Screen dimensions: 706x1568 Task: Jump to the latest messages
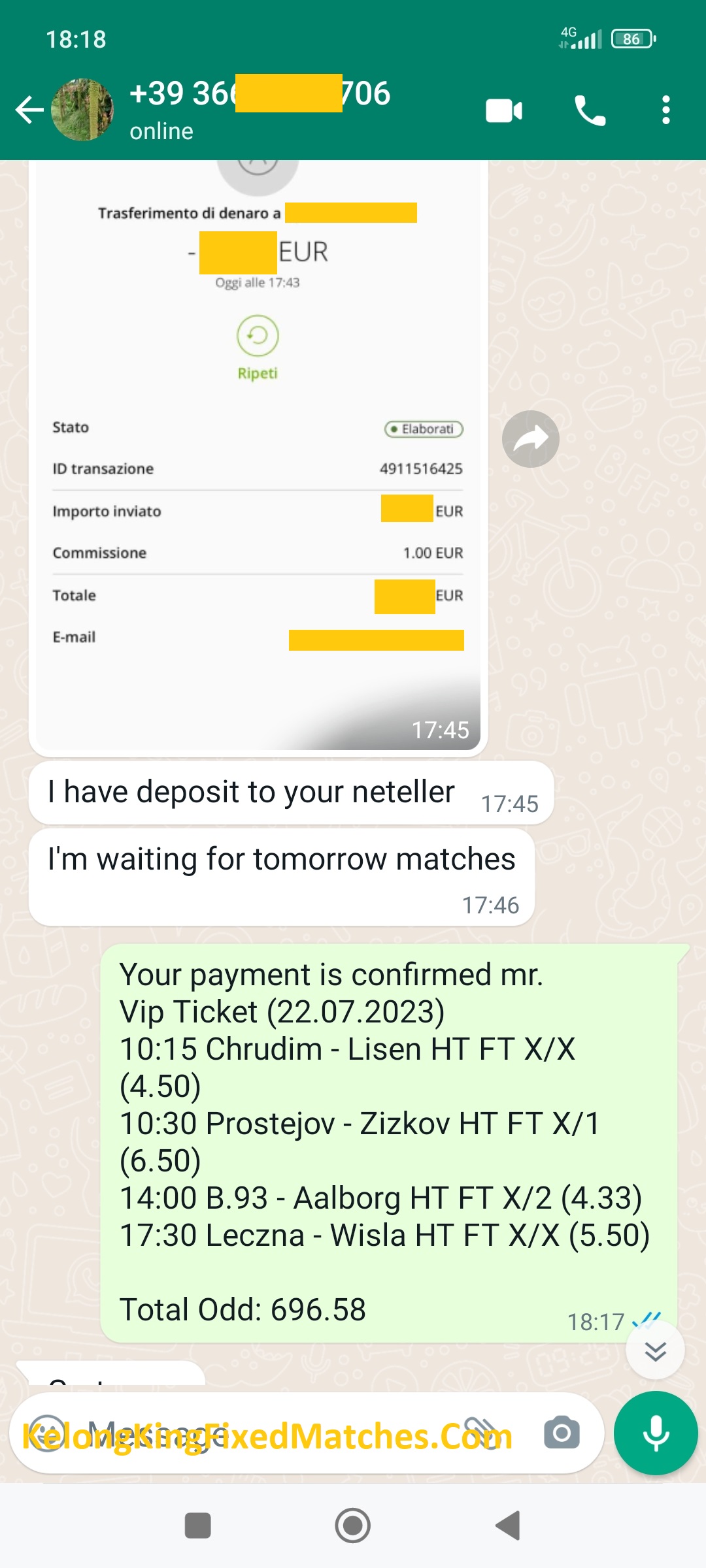tap(655, 1350)
